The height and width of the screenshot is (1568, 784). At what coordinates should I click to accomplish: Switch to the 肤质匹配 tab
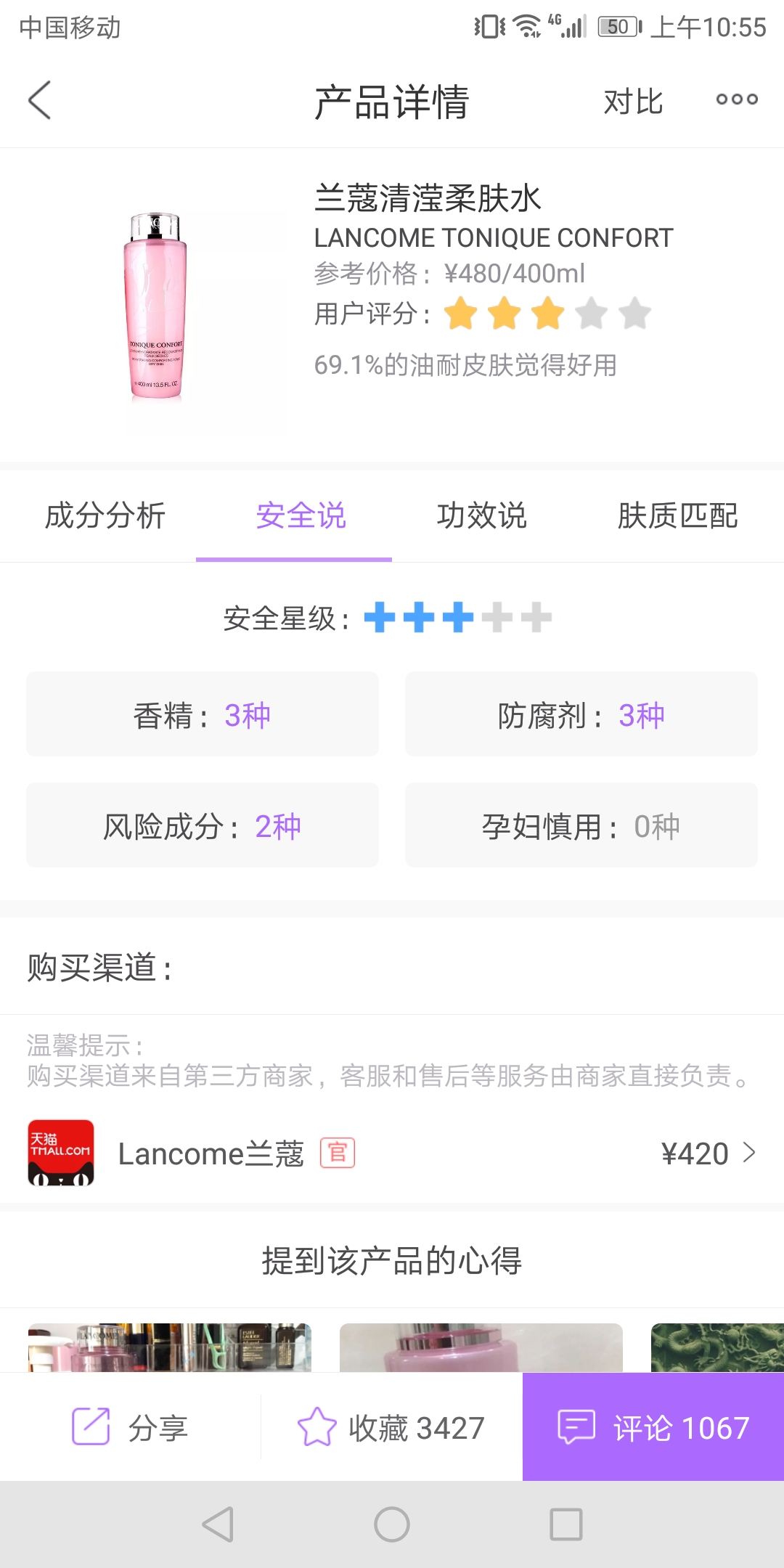tap(679, 517)
